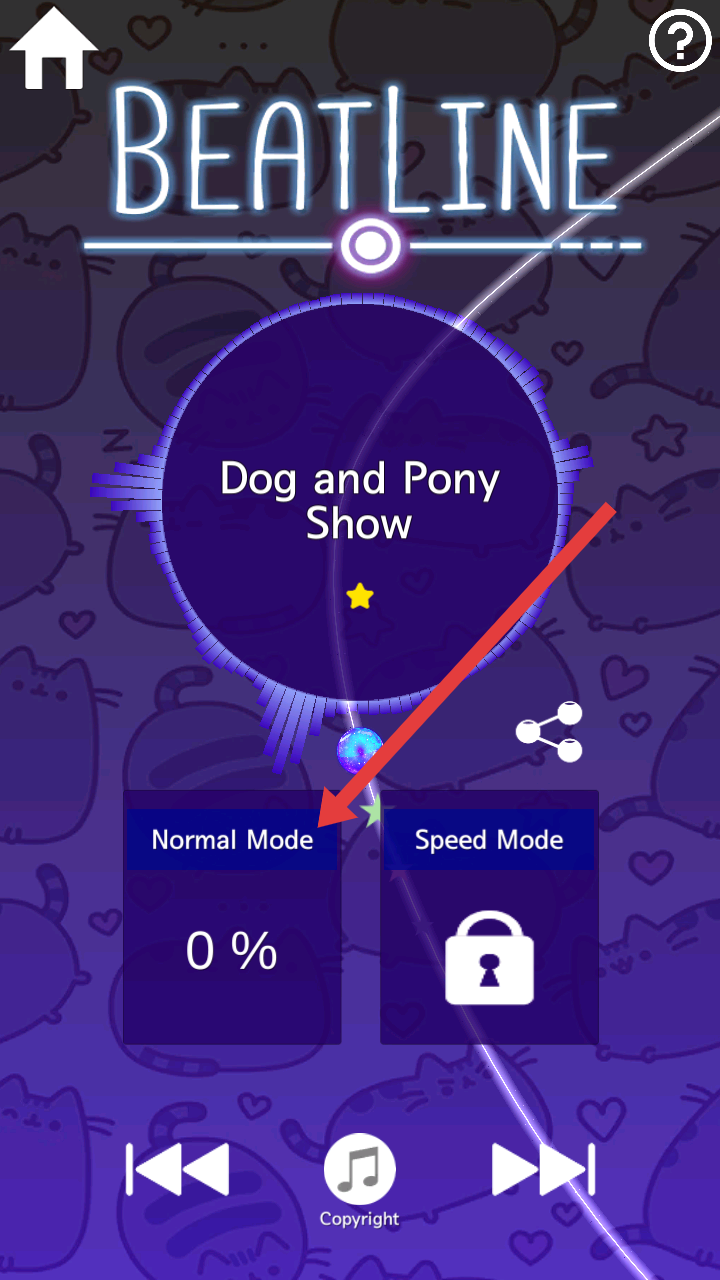This screenshot has height=1280, width=720.
Task: Share this song
Action: point(549,732)
